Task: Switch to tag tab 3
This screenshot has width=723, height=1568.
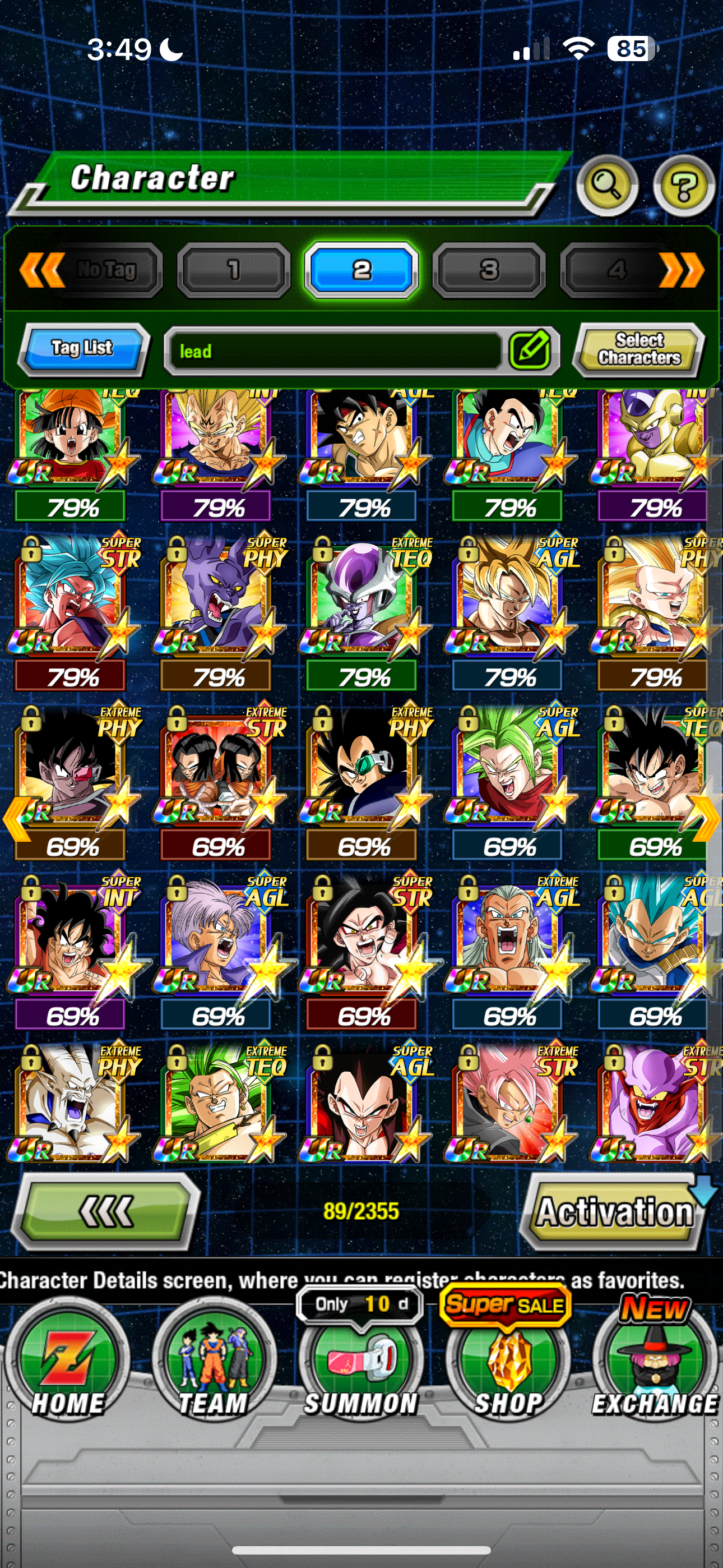Action: click(x=489, y=270)
